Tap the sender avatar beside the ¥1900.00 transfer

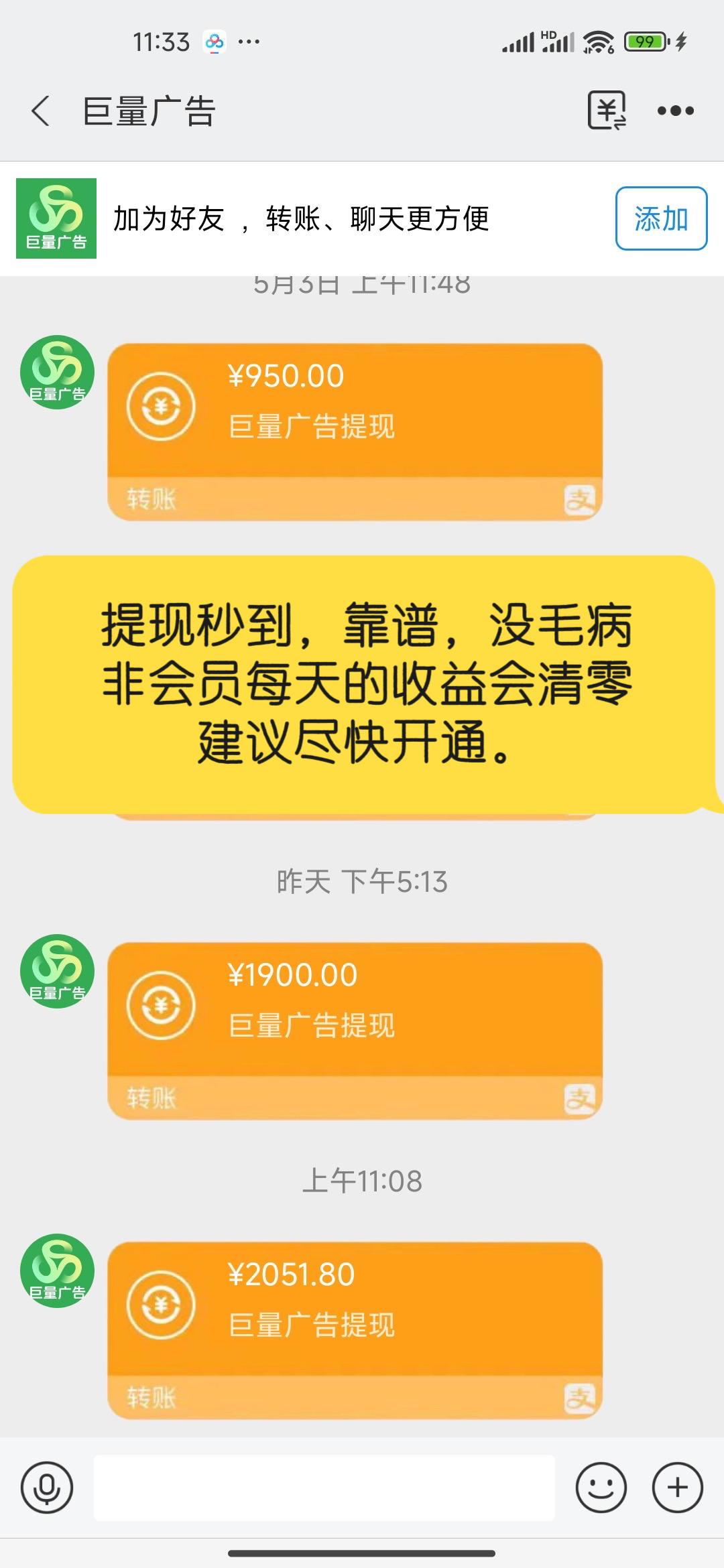57,971
